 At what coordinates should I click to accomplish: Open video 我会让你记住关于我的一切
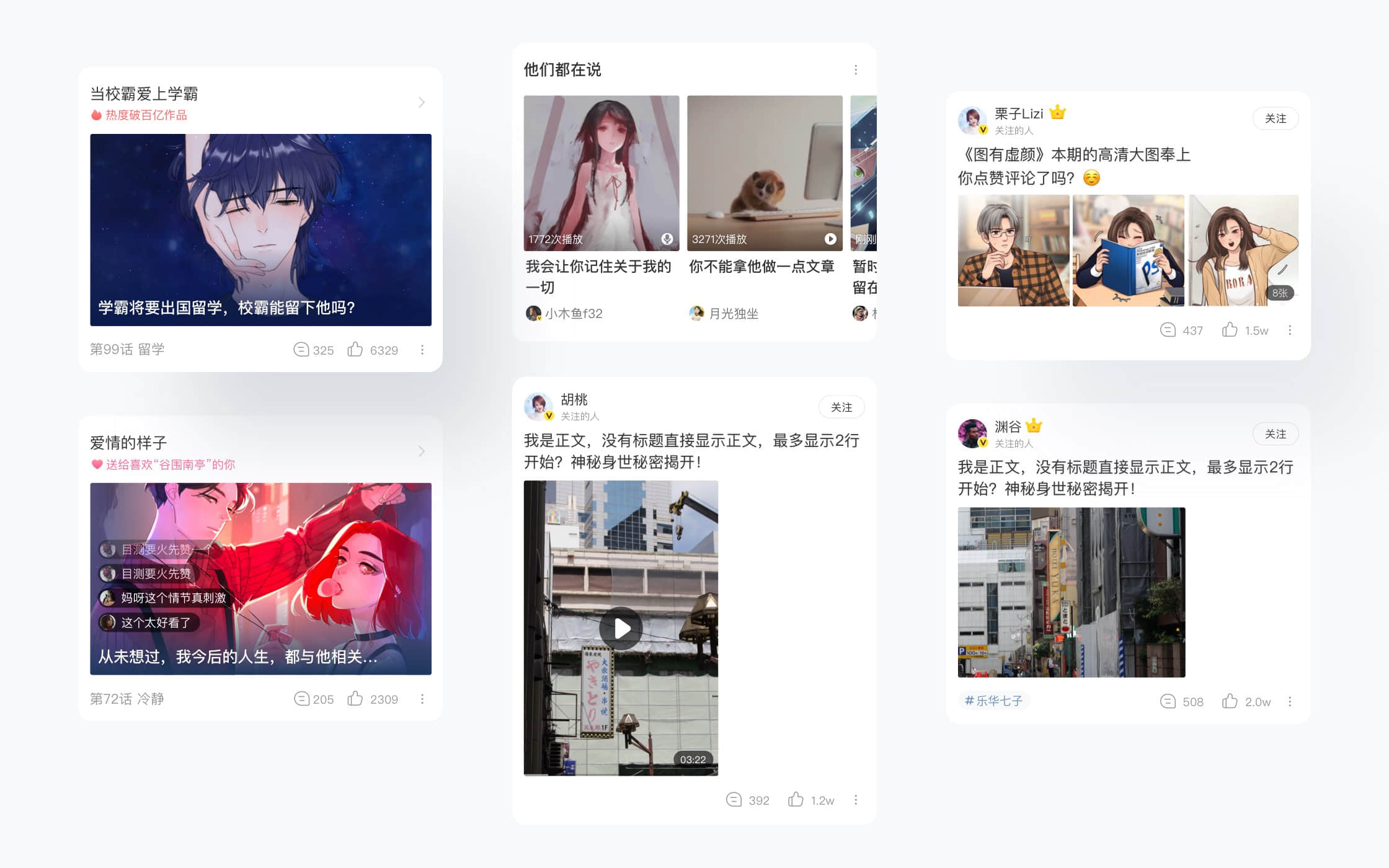(601, 174)
